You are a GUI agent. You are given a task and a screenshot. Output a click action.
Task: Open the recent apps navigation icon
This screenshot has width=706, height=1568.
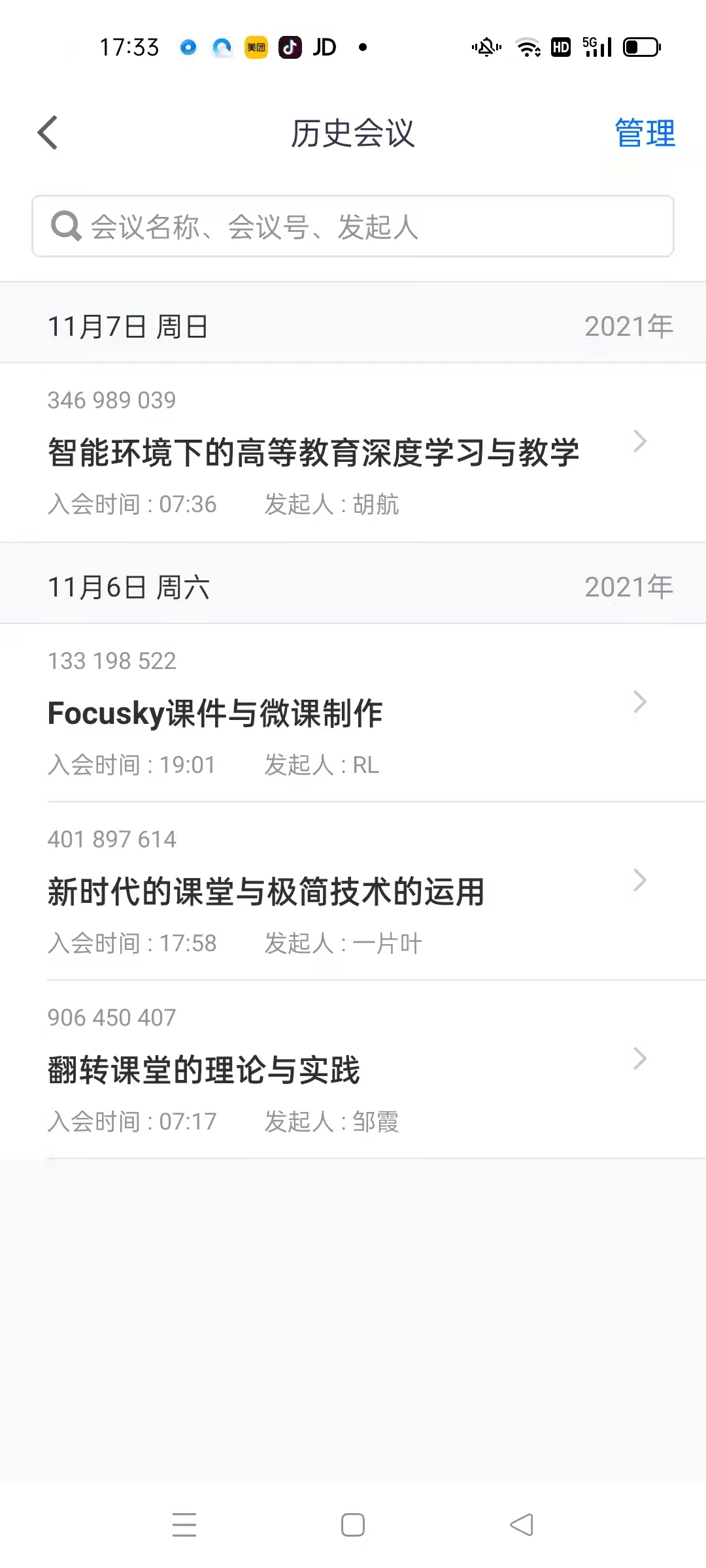pyautogui.click(x=185, y=1525)
